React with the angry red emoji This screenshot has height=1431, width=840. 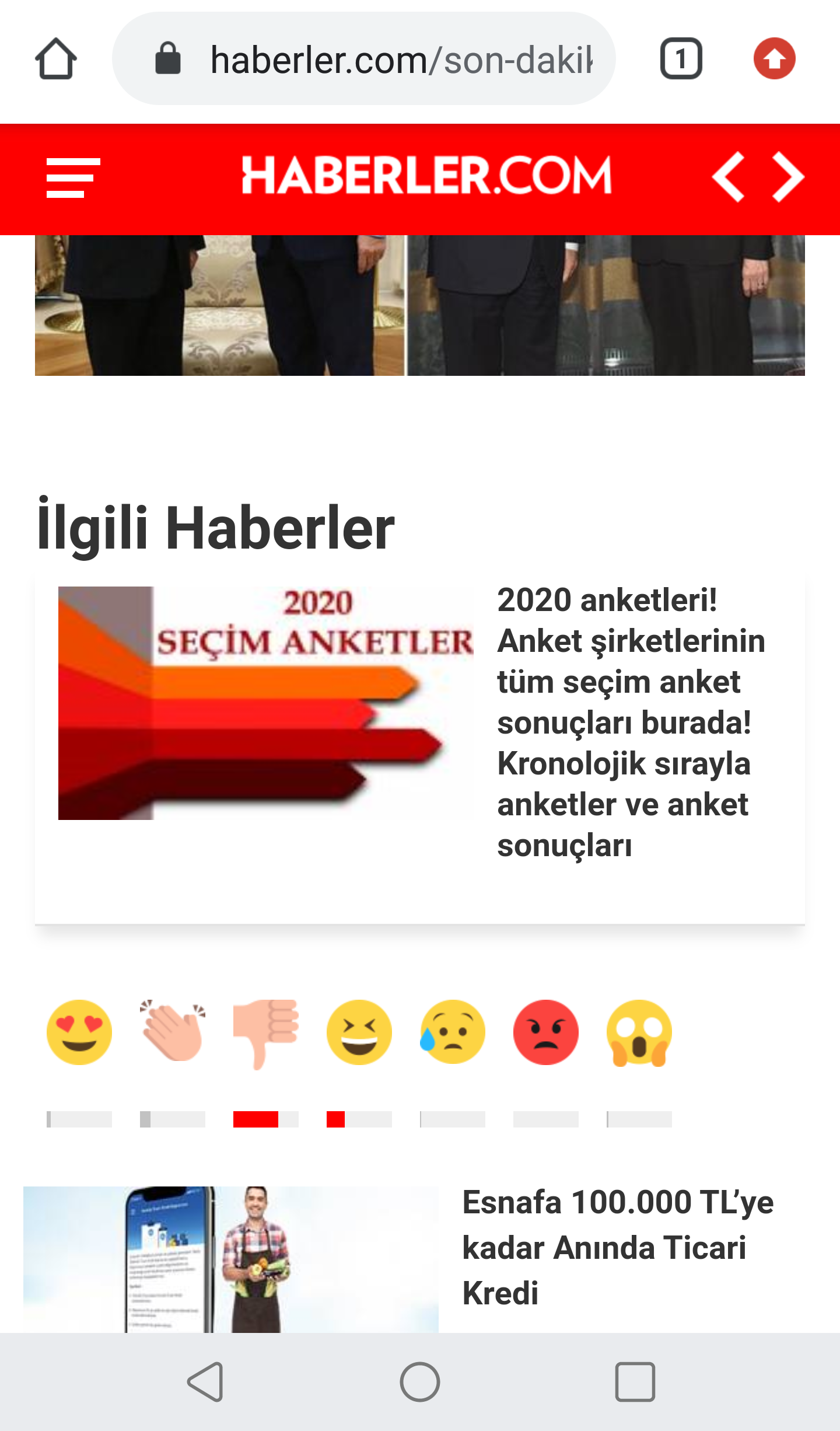[x=546, y=1032]
